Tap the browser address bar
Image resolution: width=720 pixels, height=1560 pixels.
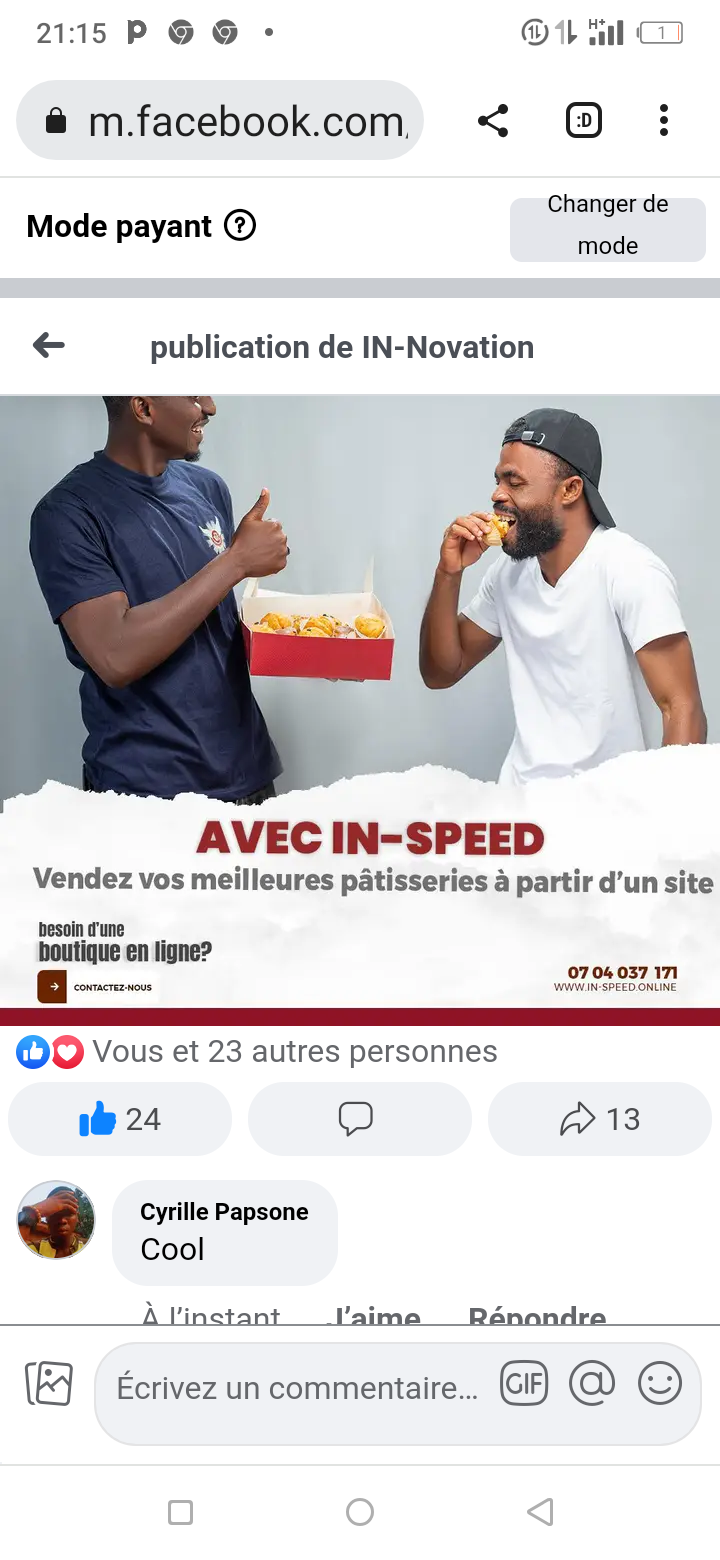pos(220,121)
